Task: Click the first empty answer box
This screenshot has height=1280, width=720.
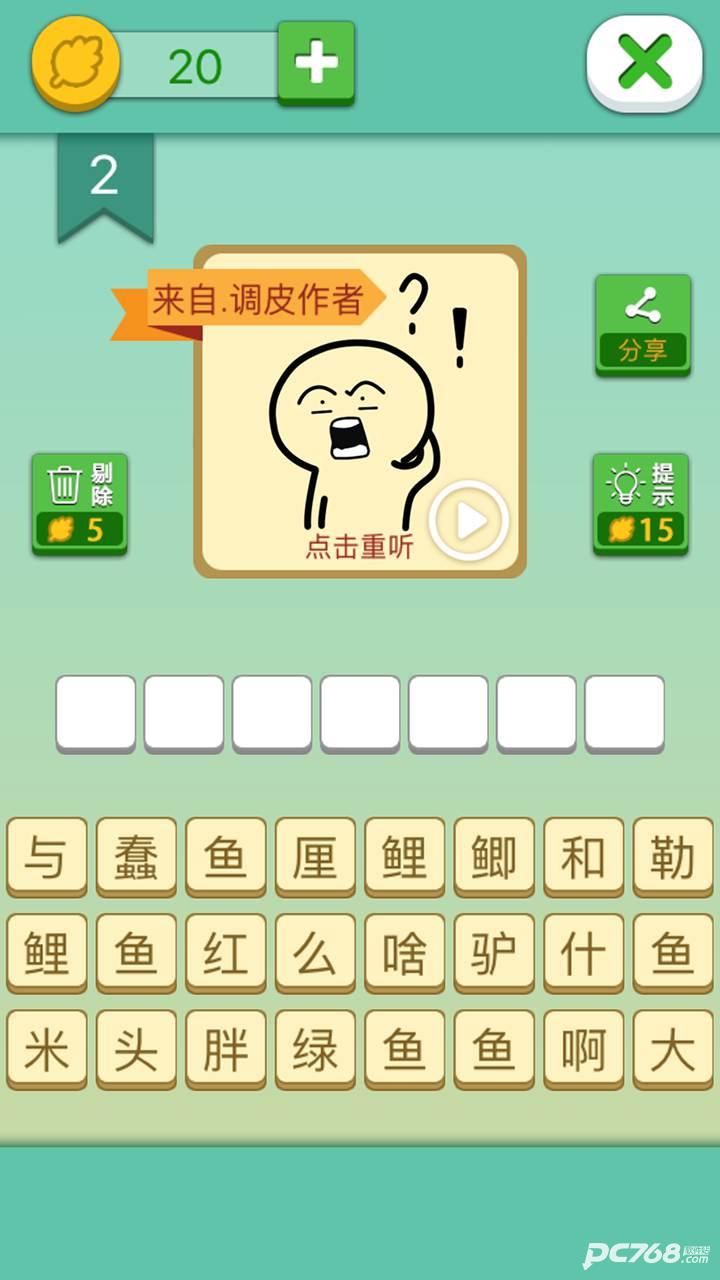Action: [x=97, y=711]
